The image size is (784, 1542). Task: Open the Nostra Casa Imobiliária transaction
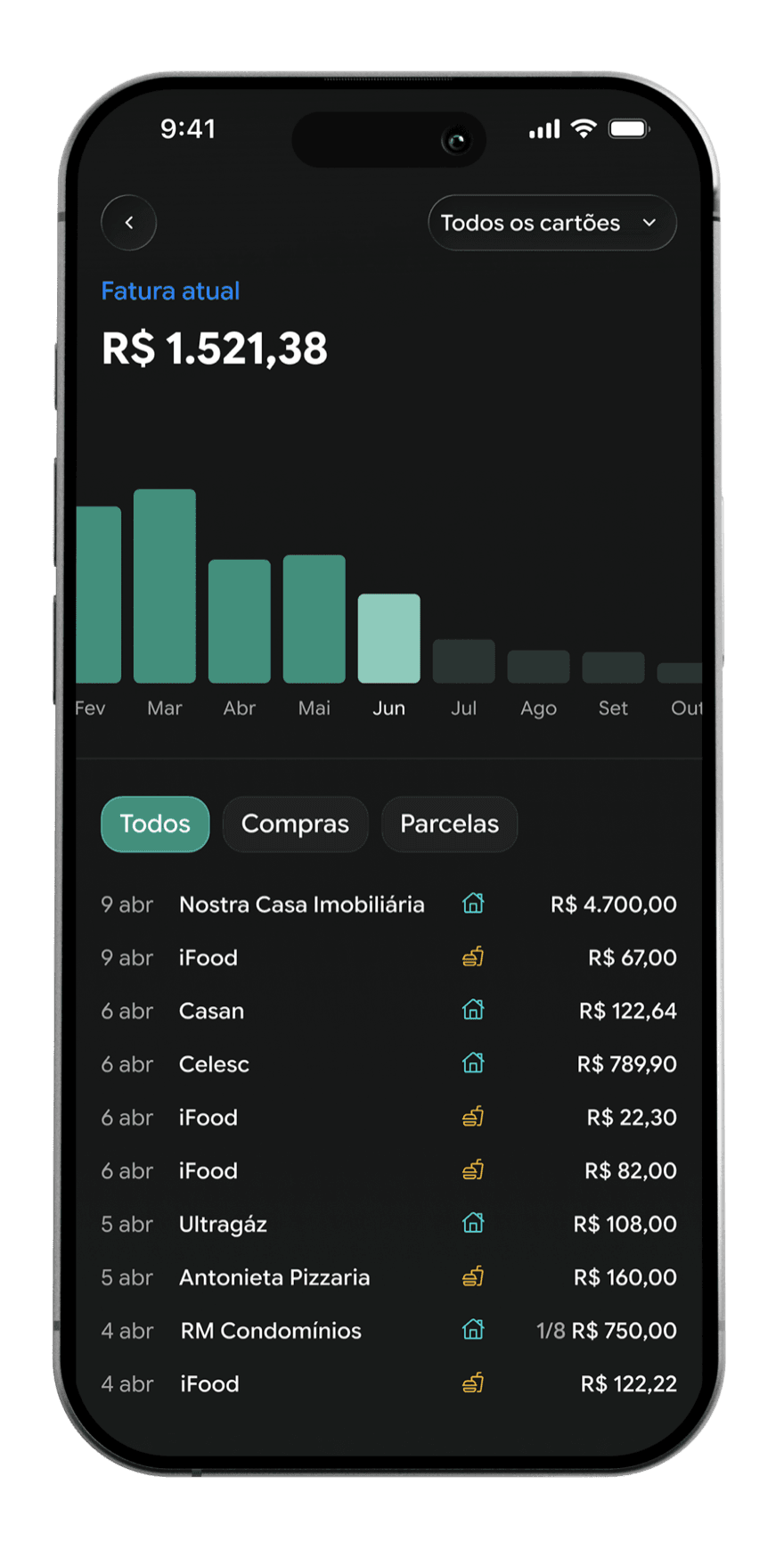click(x=388, y=904)
